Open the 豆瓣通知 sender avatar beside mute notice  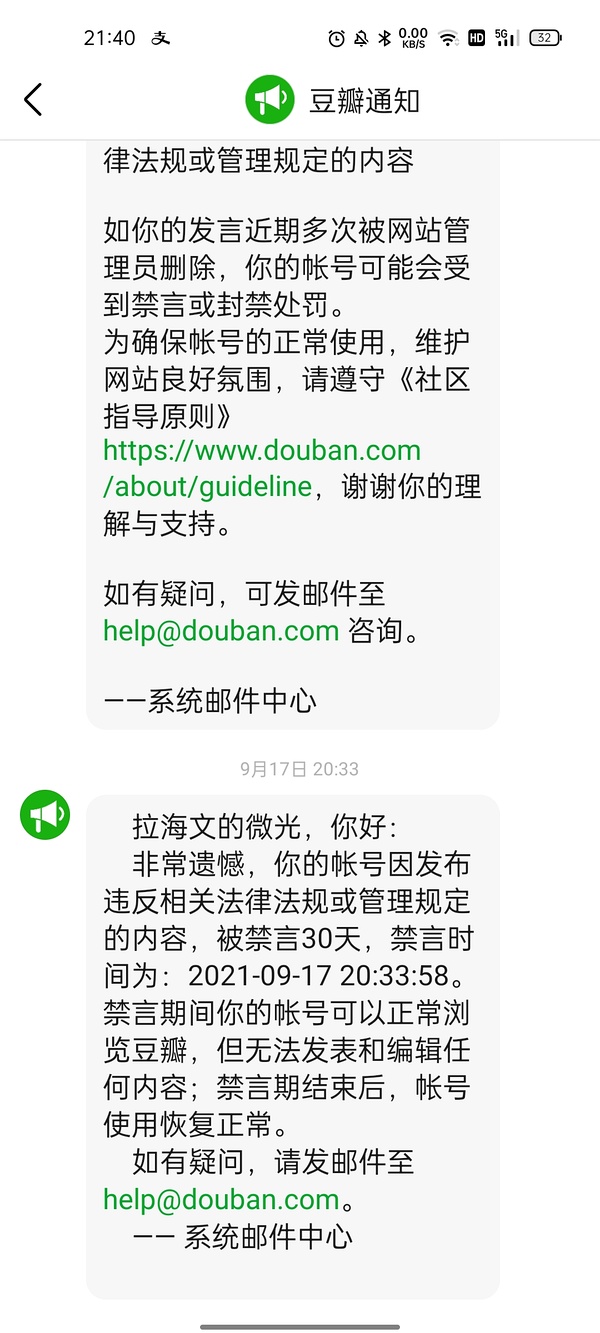[45, 815]
